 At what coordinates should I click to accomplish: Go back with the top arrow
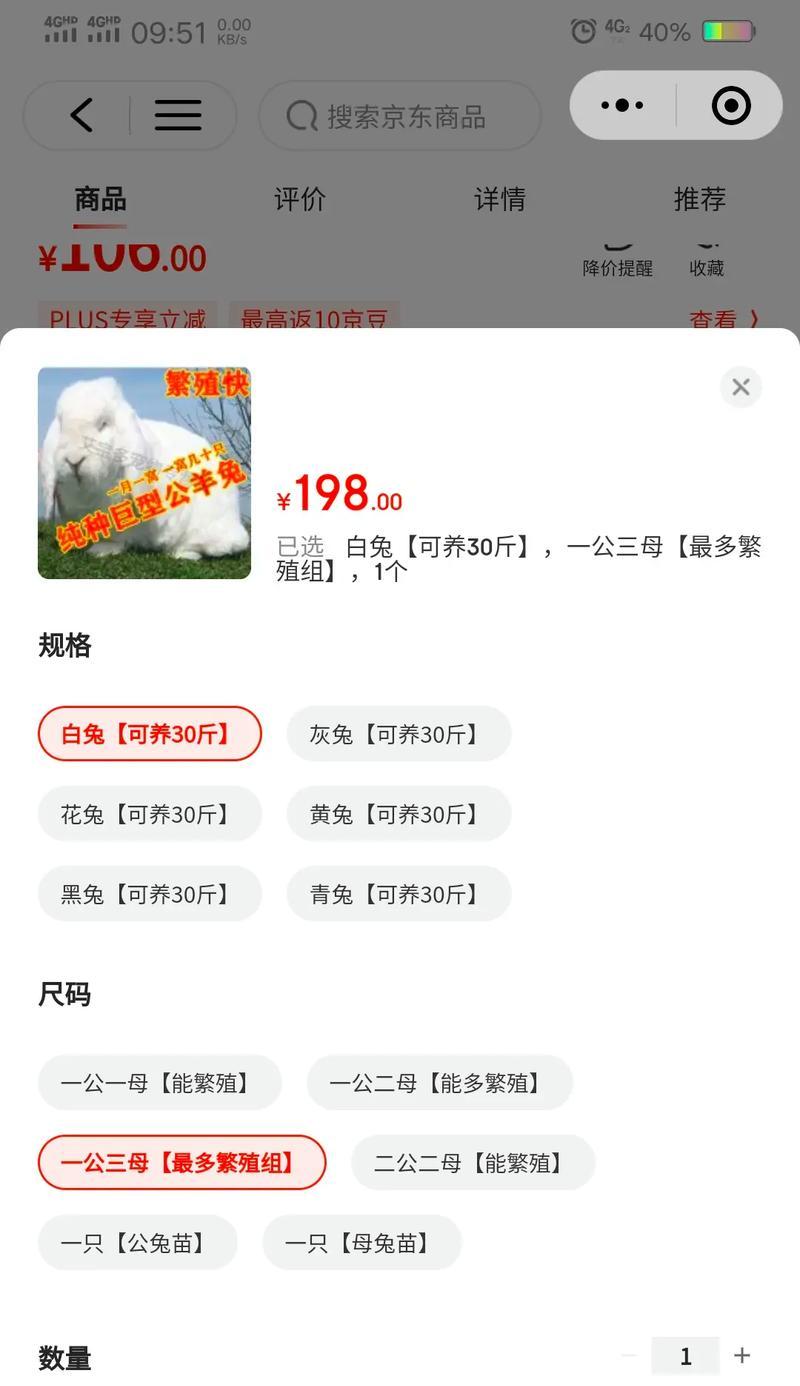(82, 115)
